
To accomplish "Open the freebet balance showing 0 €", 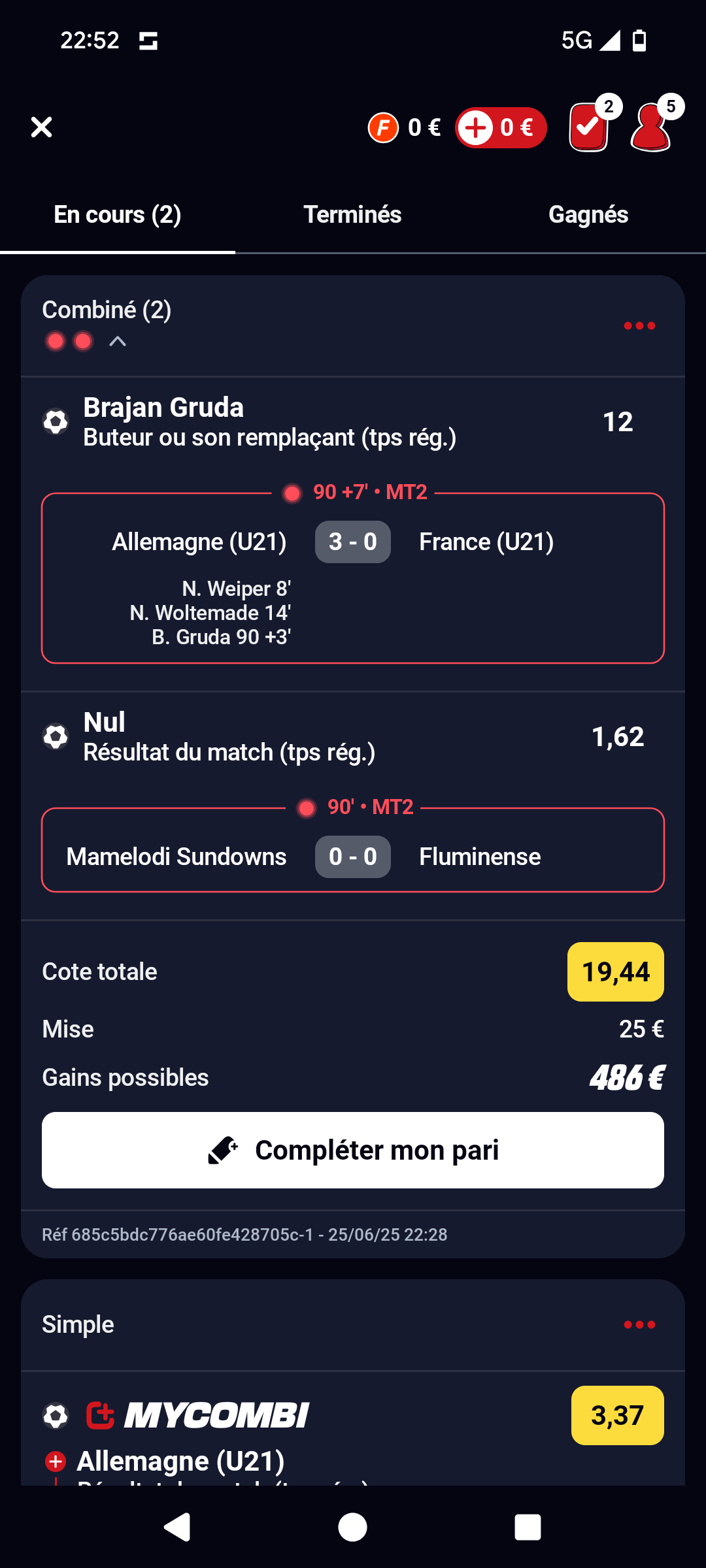I will click(405, 127).
